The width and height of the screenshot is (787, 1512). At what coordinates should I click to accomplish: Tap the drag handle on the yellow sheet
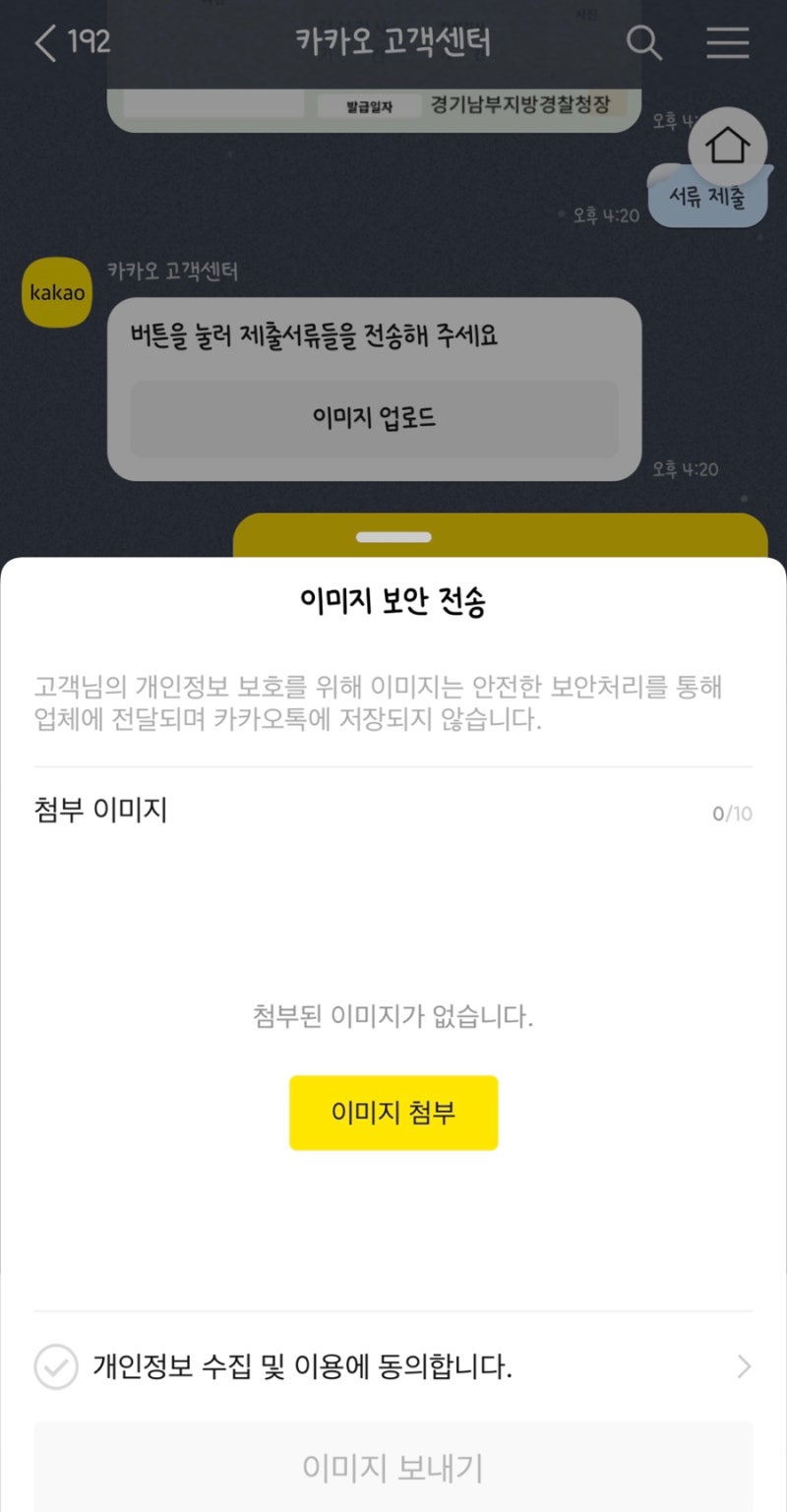point(393,536)
